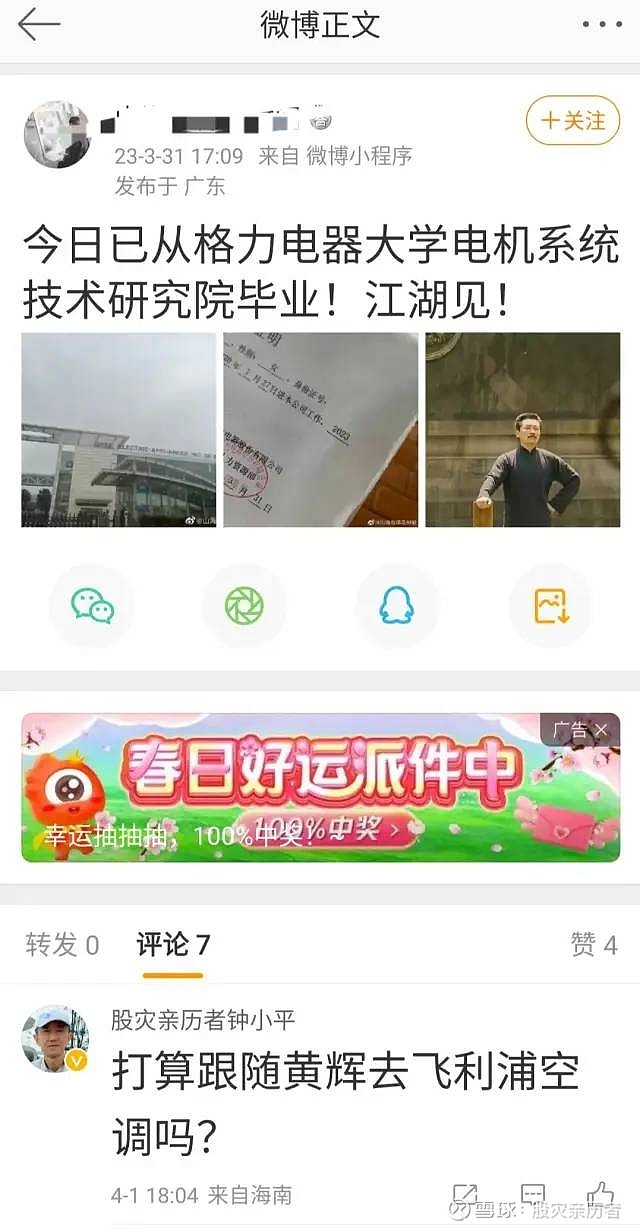
Task: Follow the author with the 关注 button
Action: click(x=573, y=121)
